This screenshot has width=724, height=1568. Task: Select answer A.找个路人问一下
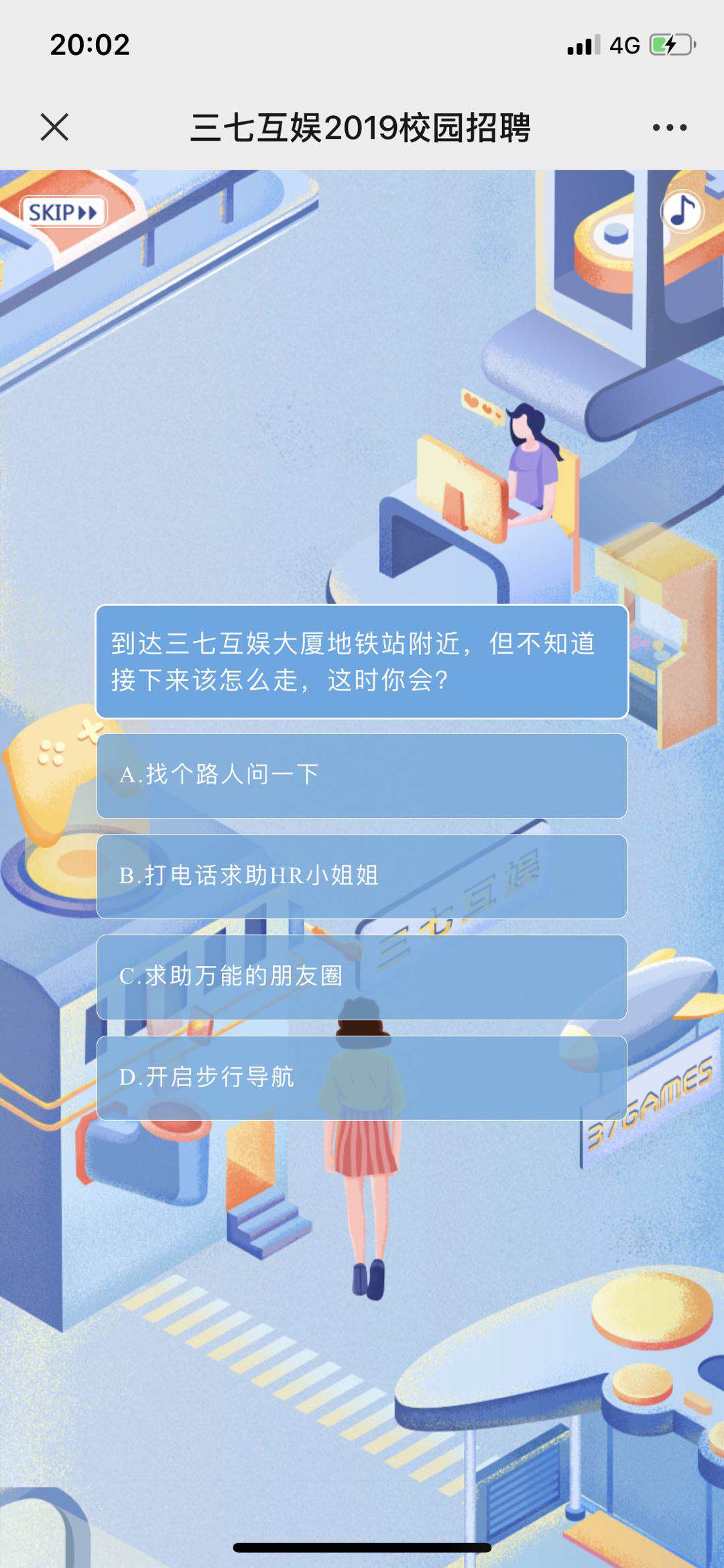tap(362, 776)
